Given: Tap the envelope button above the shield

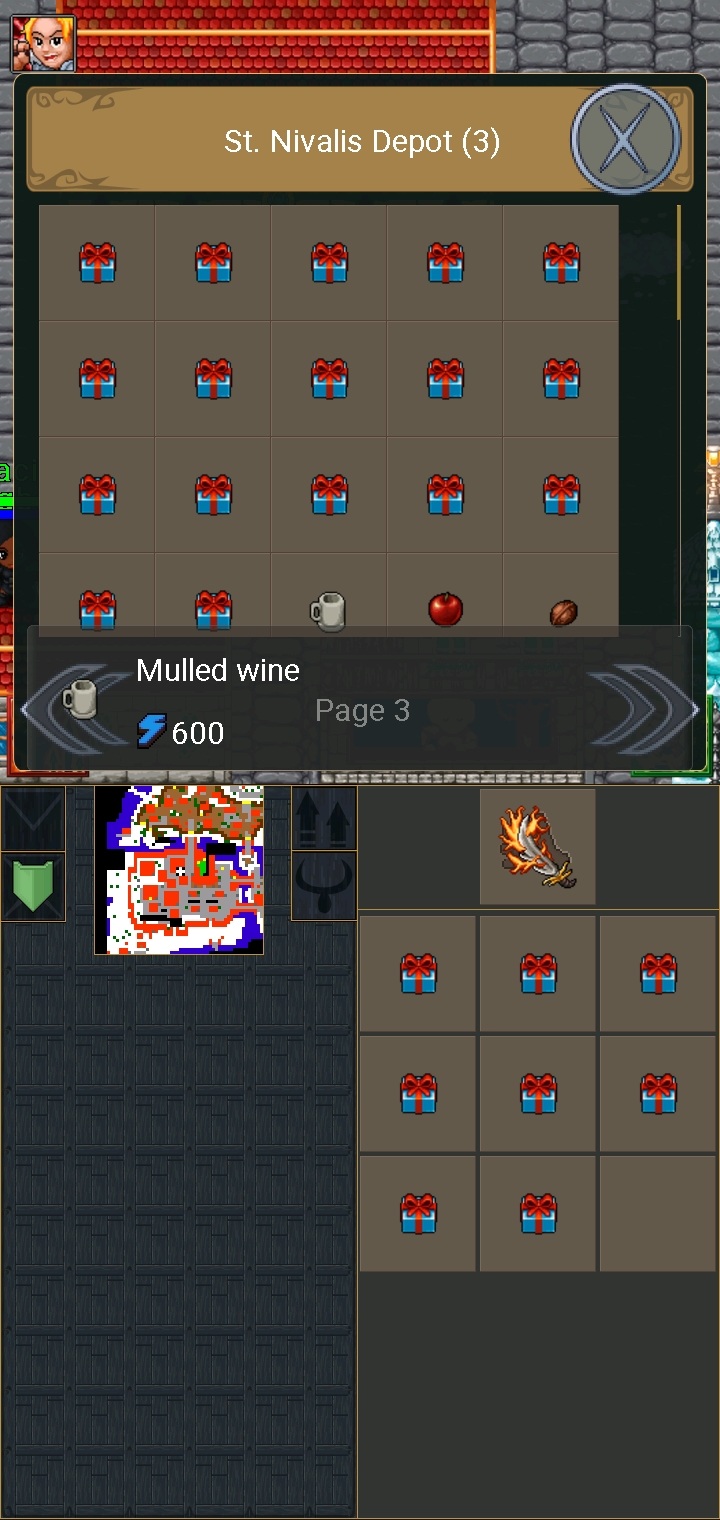Looking at the screenshot, I should 33,819.
